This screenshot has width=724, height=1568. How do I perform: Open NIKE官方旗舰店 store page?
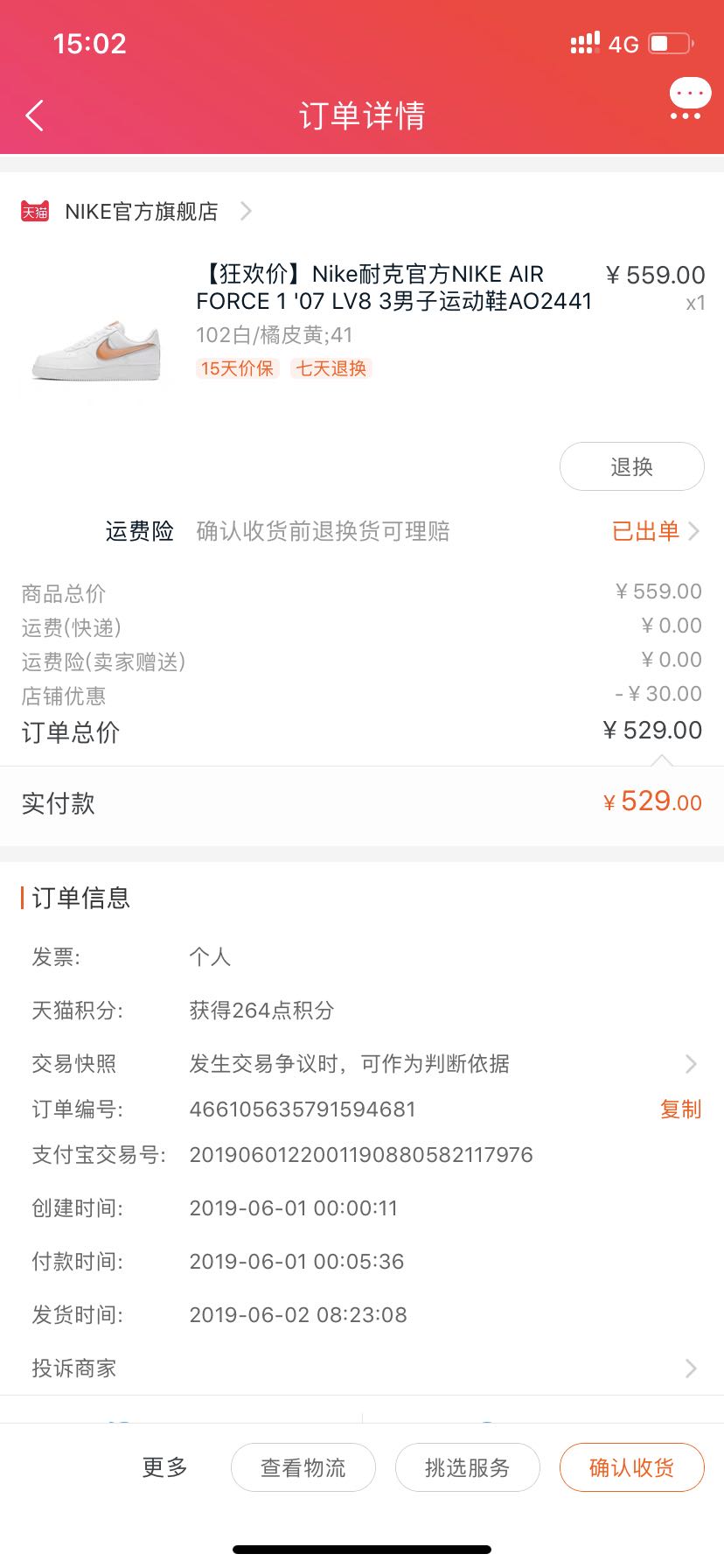click(140, 212)
